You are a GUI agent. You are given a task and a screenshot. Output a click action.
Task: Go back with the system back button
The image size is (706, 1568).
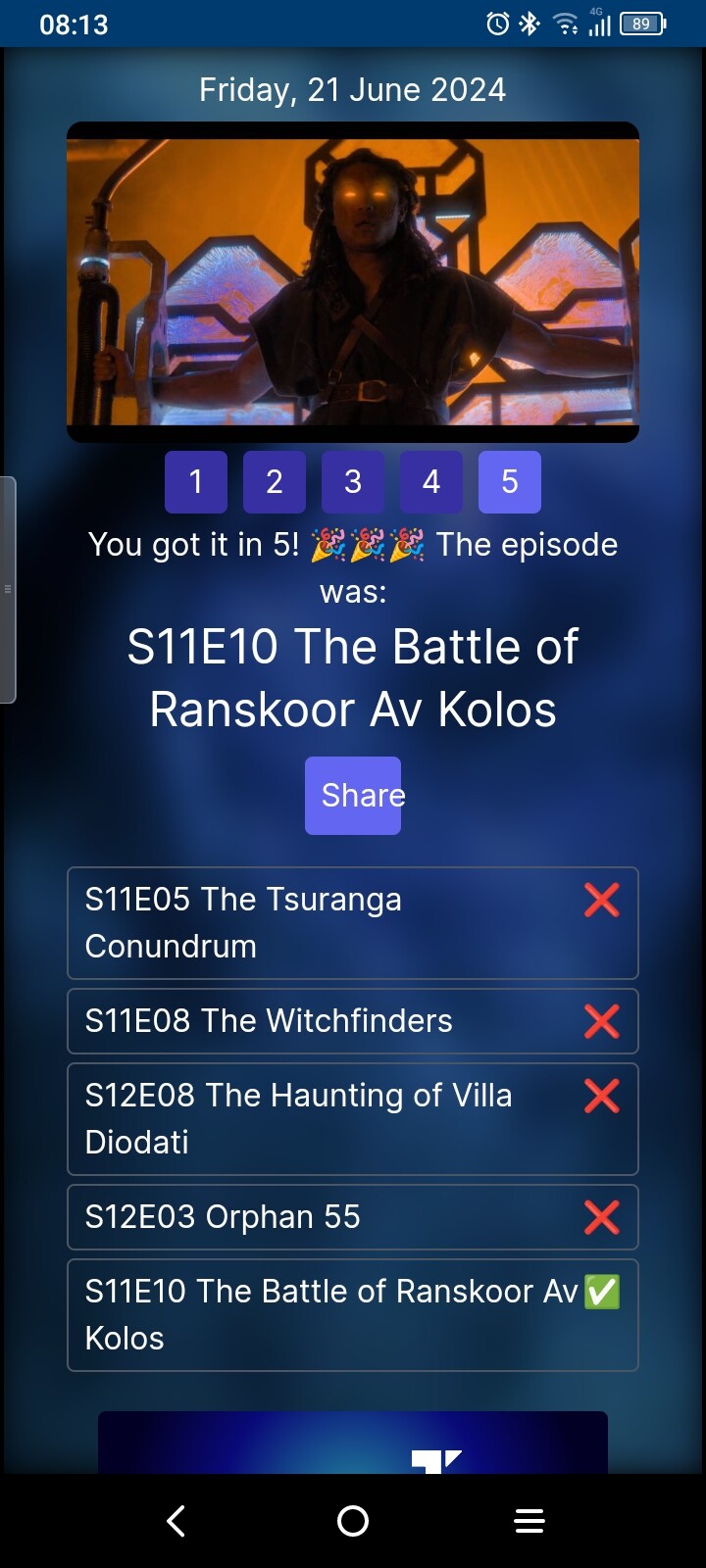point(176,1521)
